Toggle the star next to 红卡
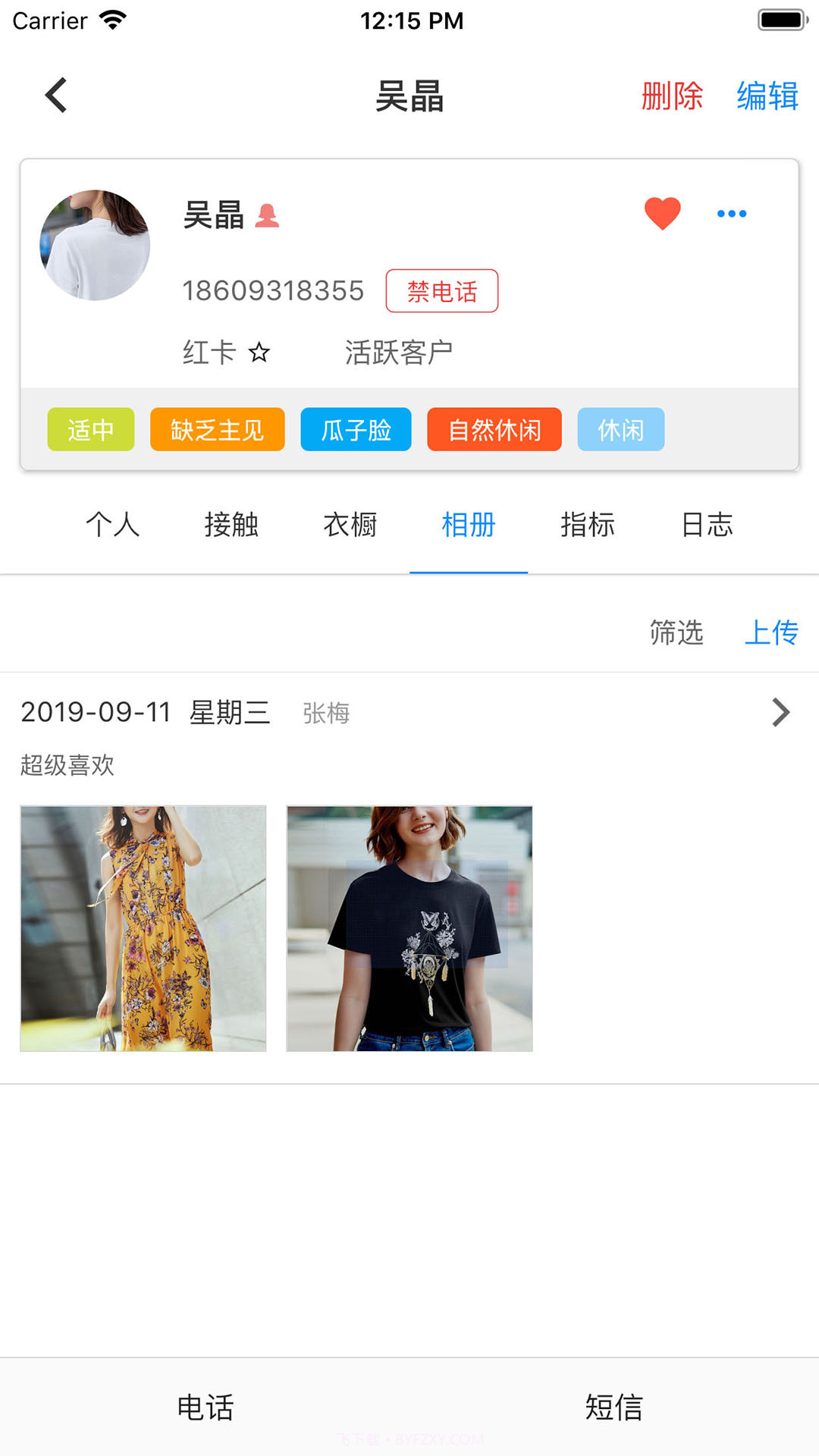 click(259, 351)
